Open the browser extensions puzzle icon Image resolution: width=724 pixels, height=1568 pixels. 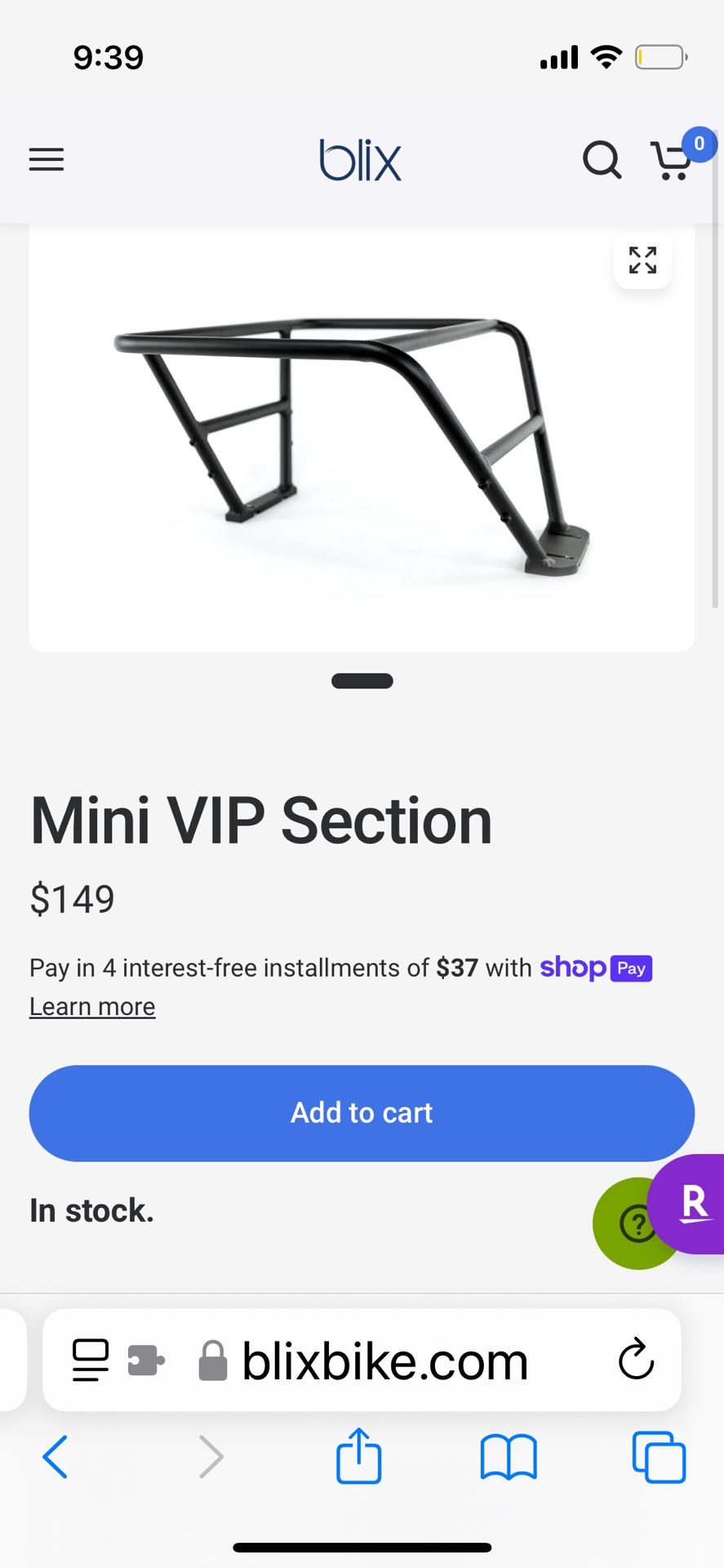click(146, 1361)
